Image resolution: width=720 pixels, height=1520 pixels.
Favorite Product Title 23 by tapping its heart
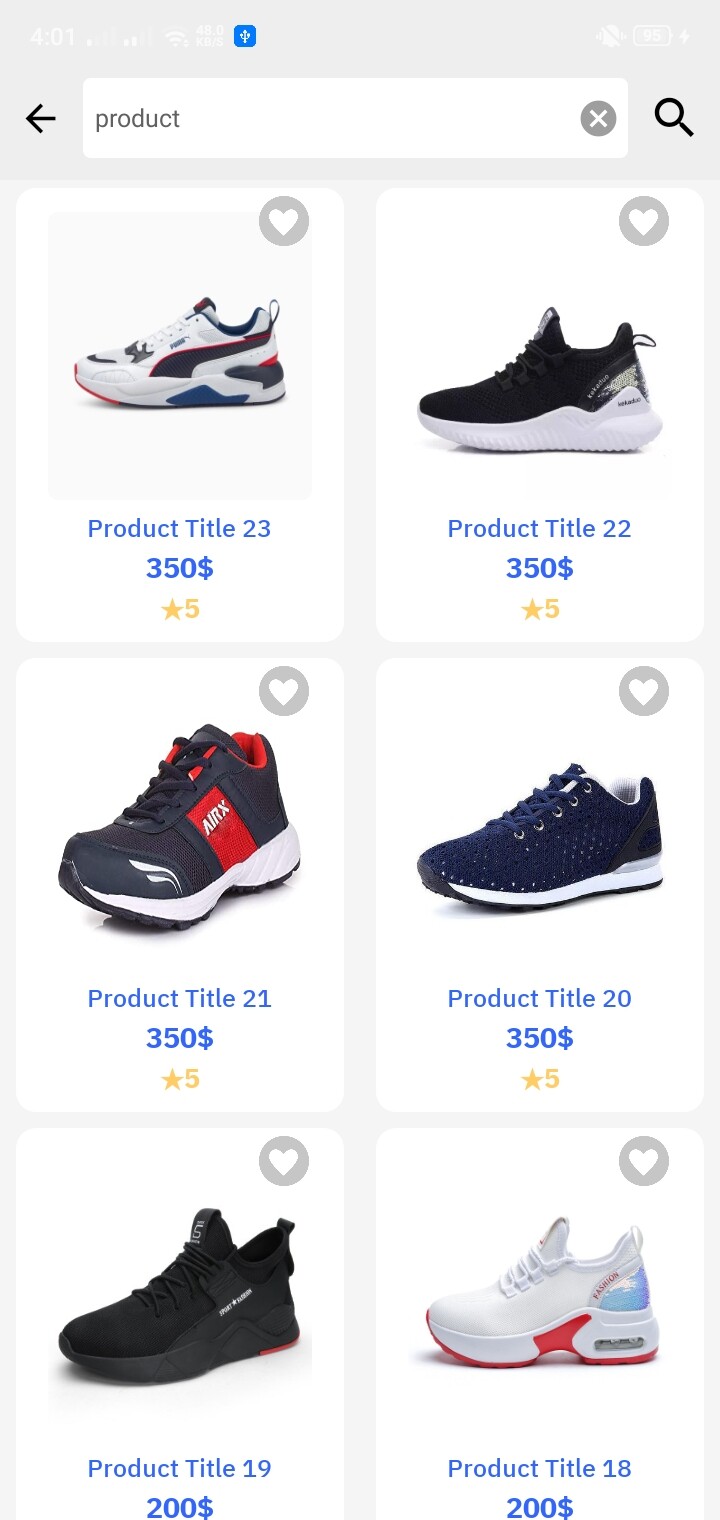click(x=284, y=221)
